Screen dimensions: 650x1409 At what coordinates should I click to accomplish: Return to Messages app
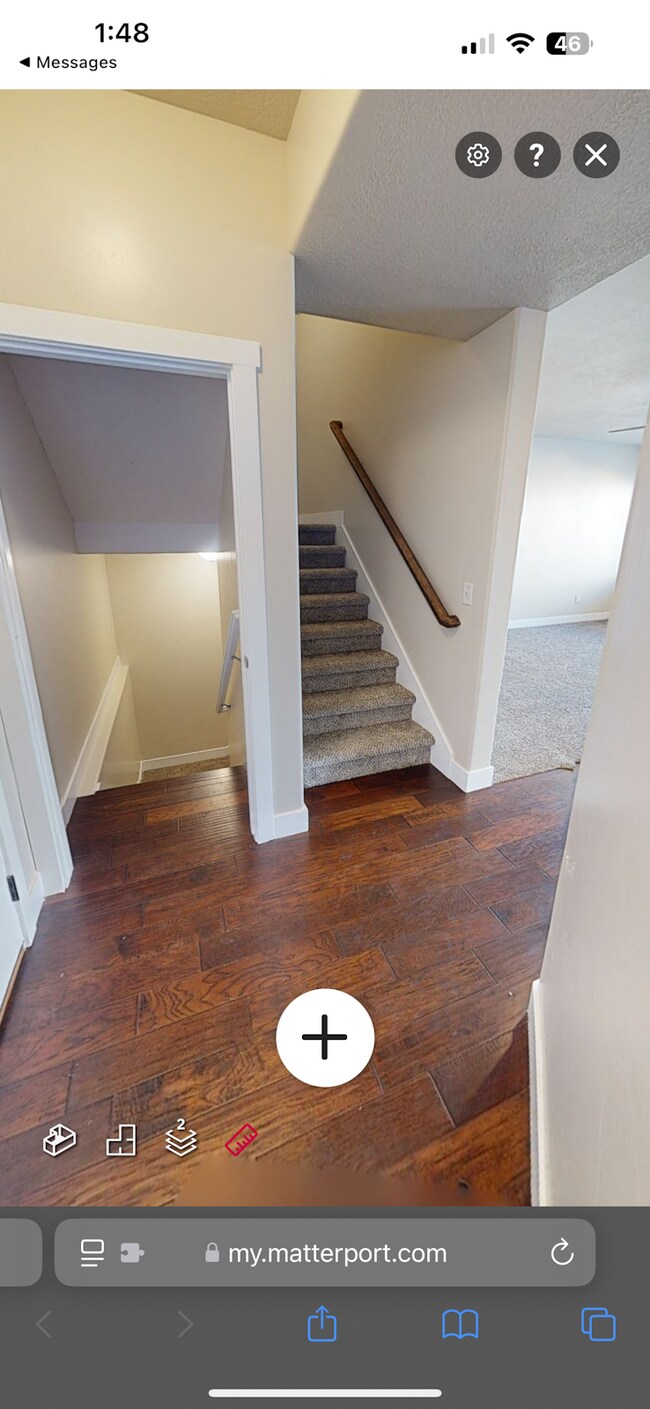pyautogui.click(x=67, y=62)
